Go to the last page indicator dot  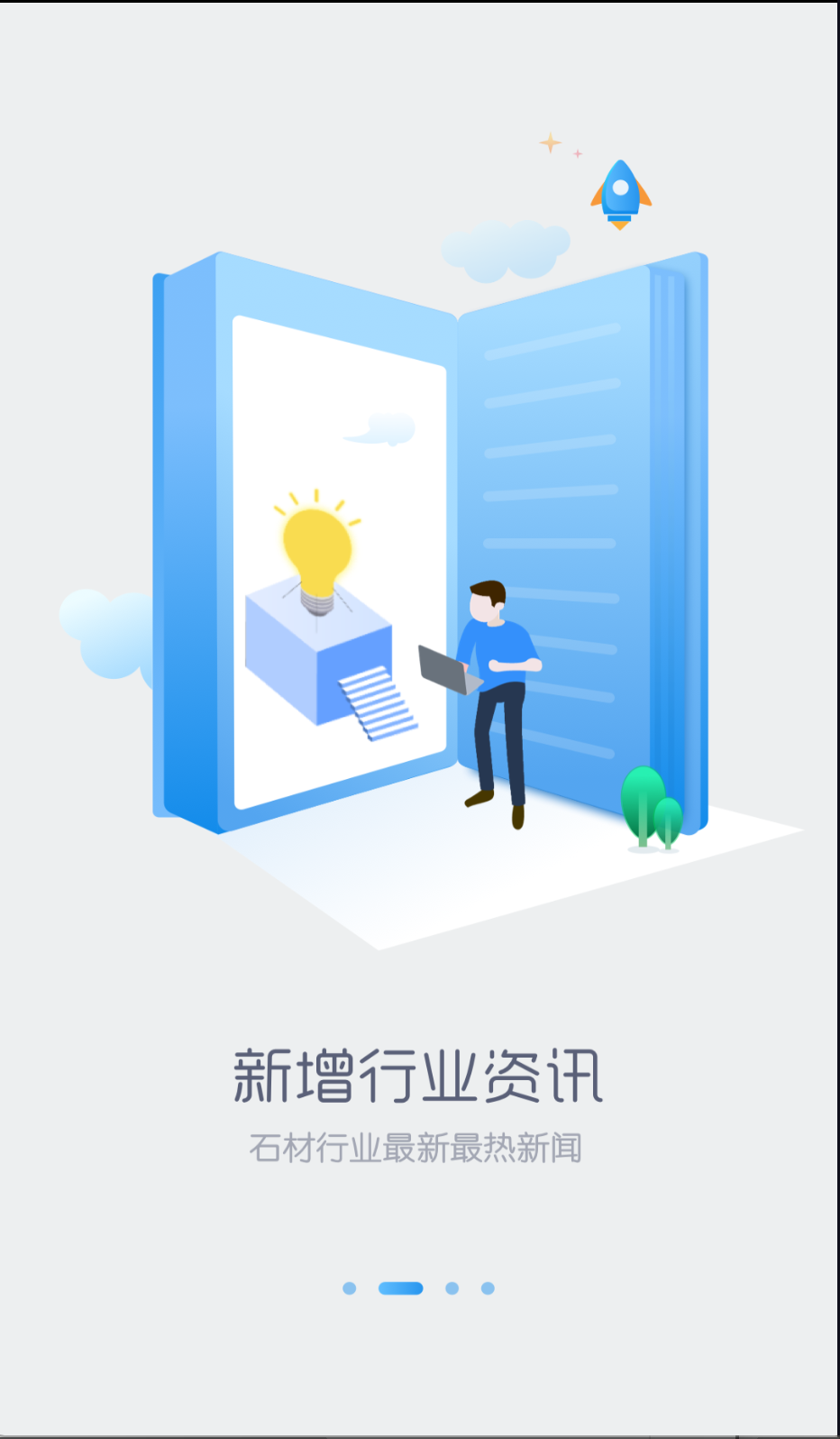(488, 1288)
